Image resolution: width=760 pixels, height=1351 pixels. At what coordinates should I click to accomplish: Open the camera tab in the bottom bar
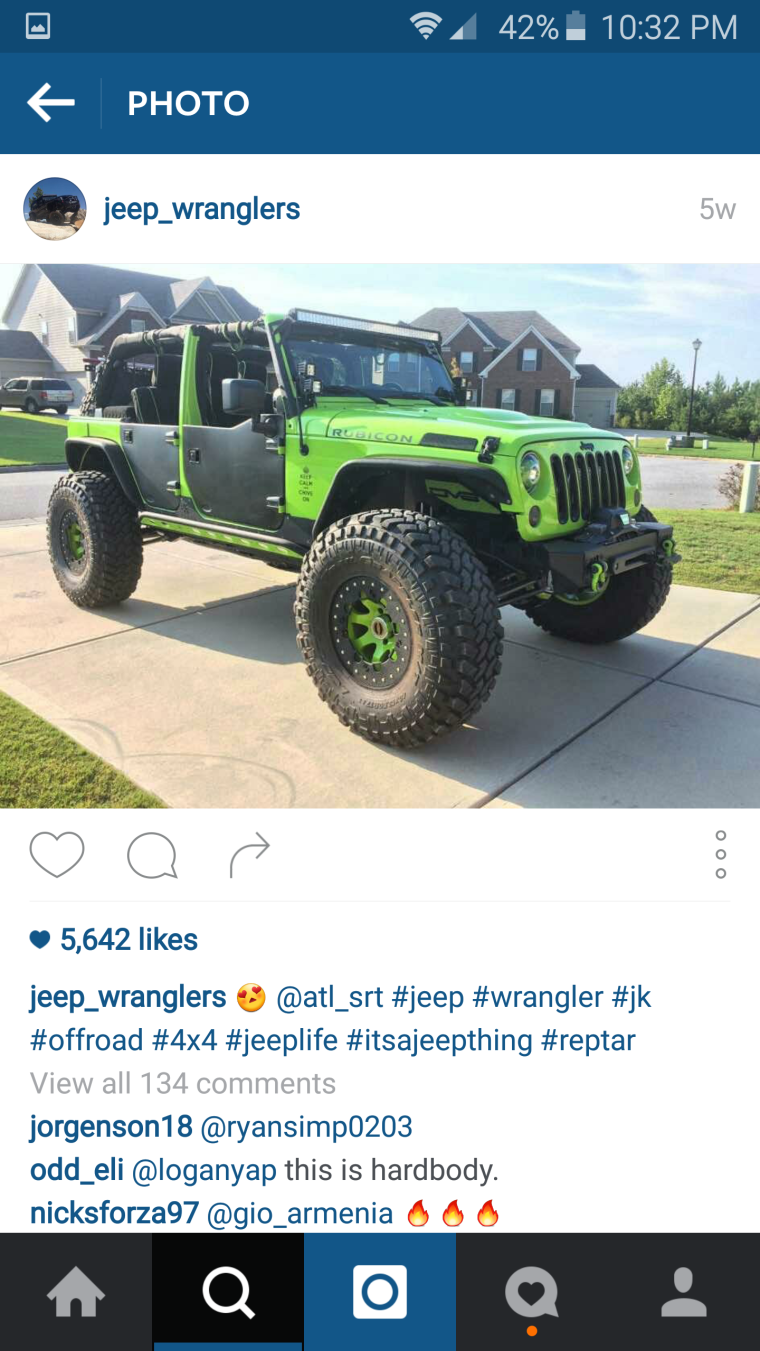click(x=380, y=1292)
